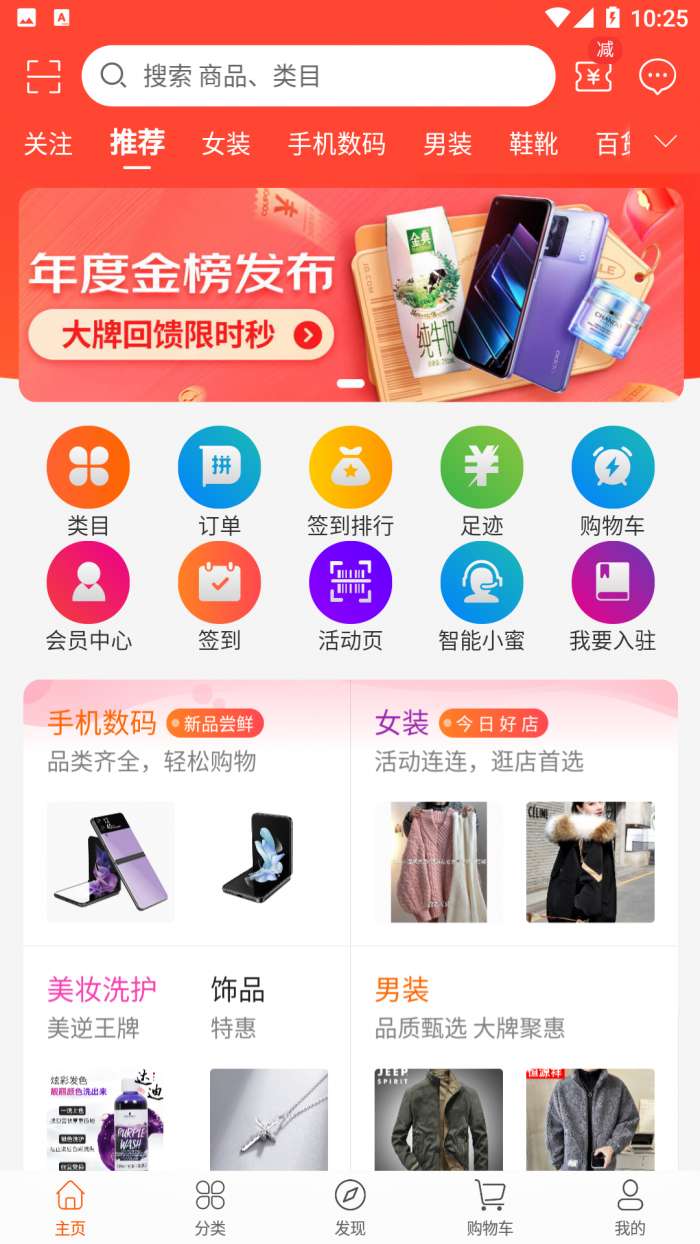
Task: Open the scan code icon
Action: click(x=43, y=76)
